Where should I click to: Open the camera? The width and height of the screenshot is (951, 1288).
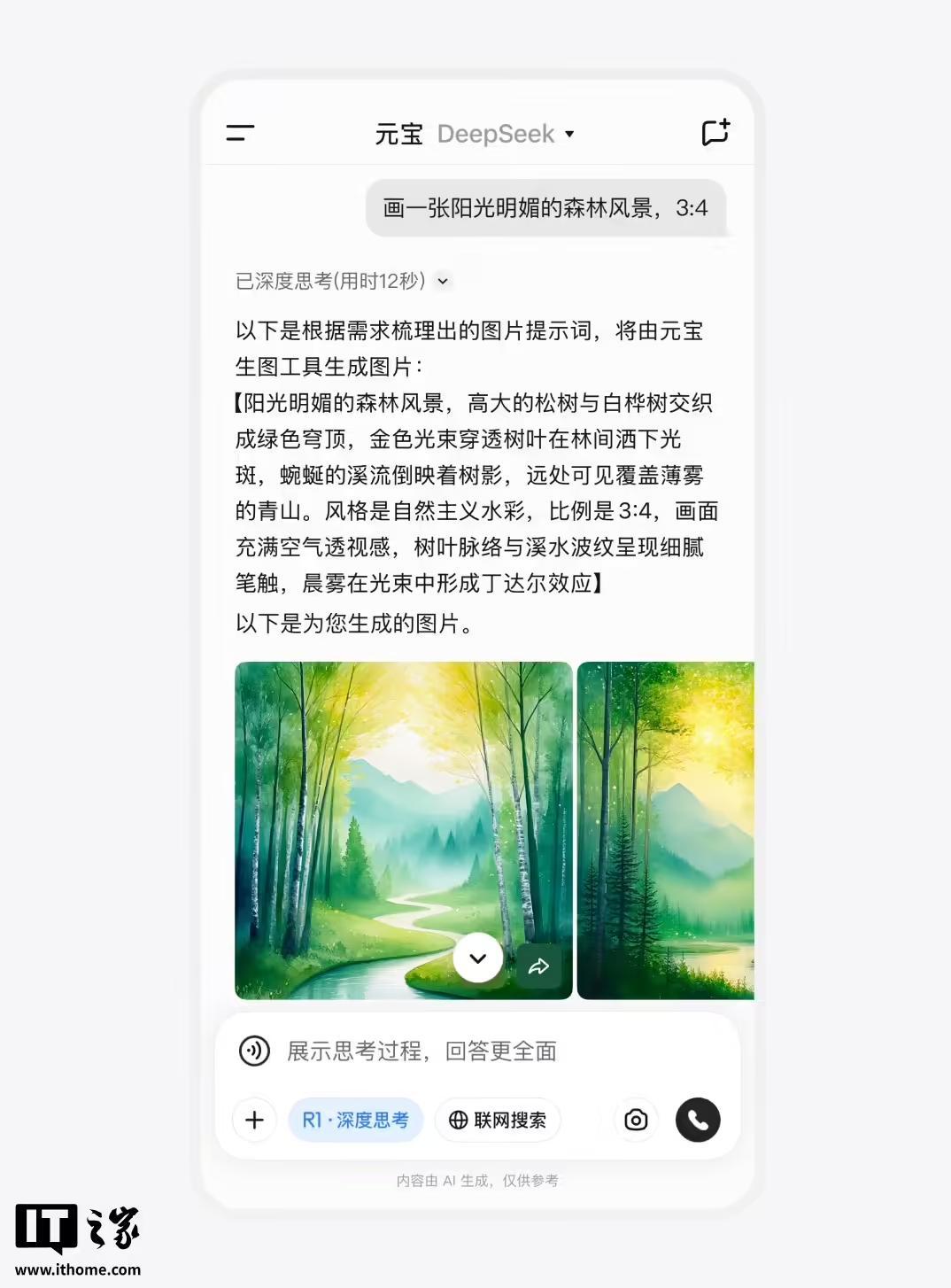(636, 1120)
